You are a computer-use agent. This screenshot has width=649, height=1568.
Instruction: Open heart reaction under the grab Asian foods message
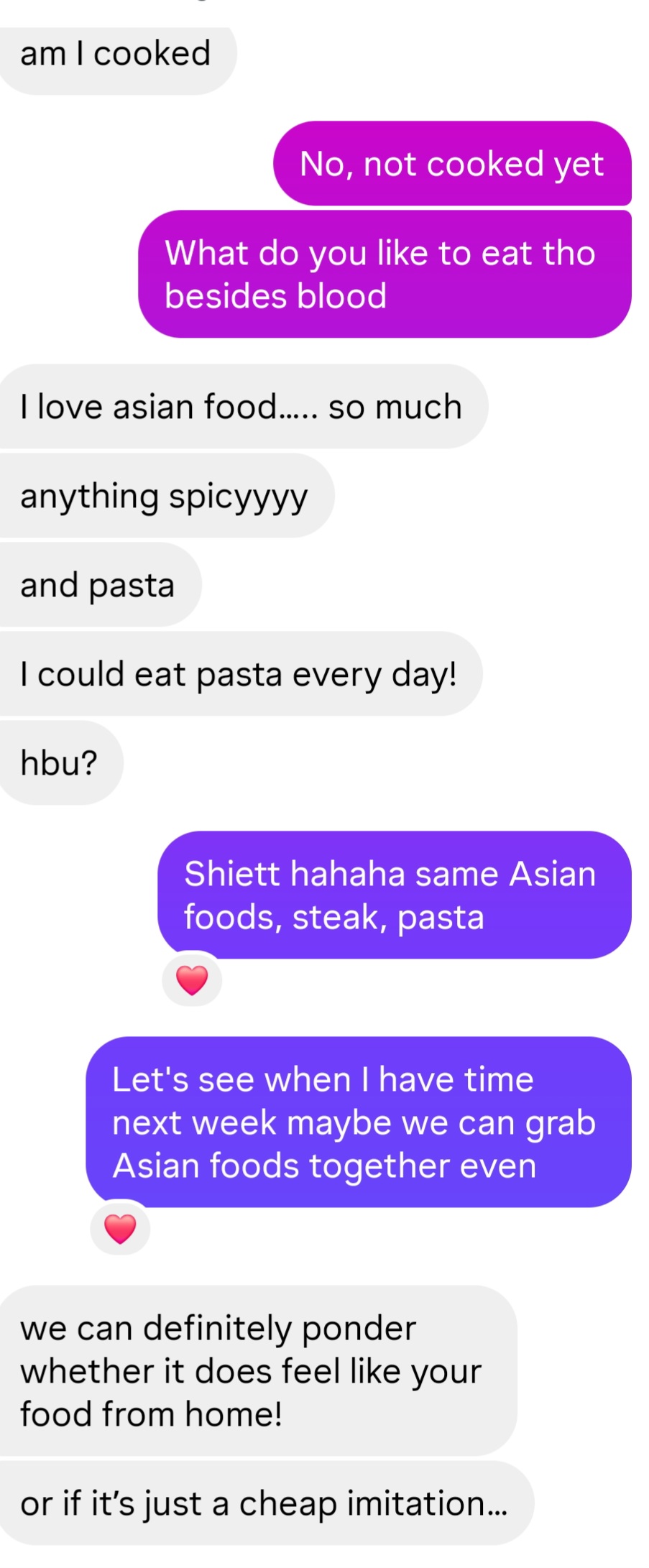click(x=120, y=1229)
